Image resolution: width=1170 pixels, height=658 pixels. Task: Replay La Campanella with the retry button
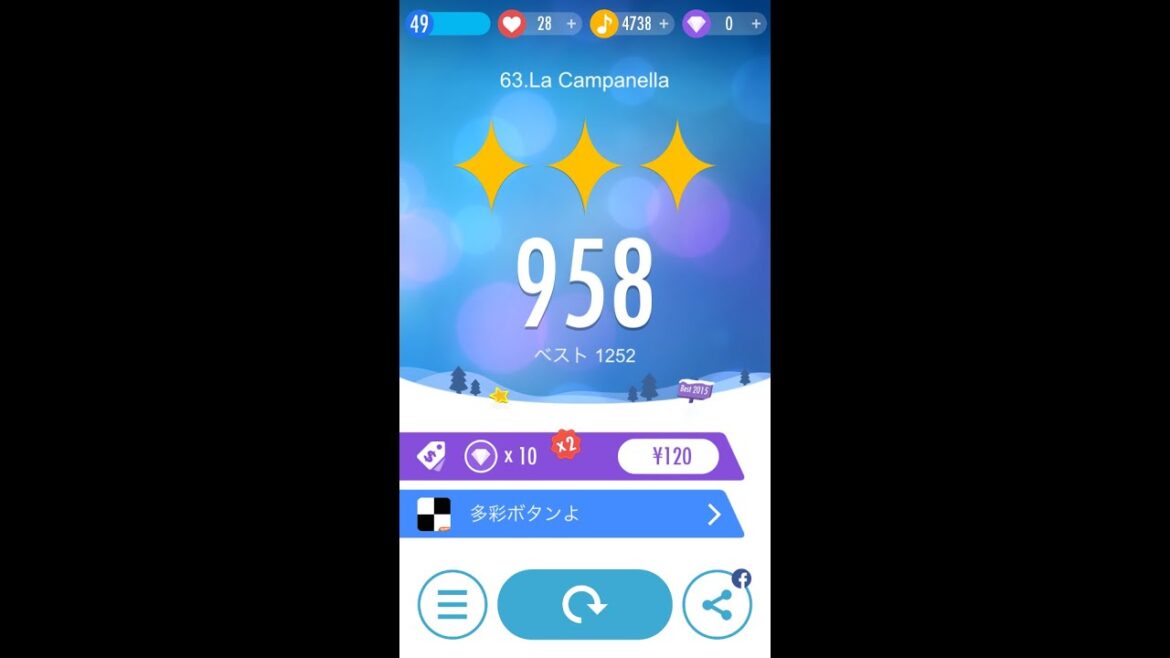tap(584, 605)
